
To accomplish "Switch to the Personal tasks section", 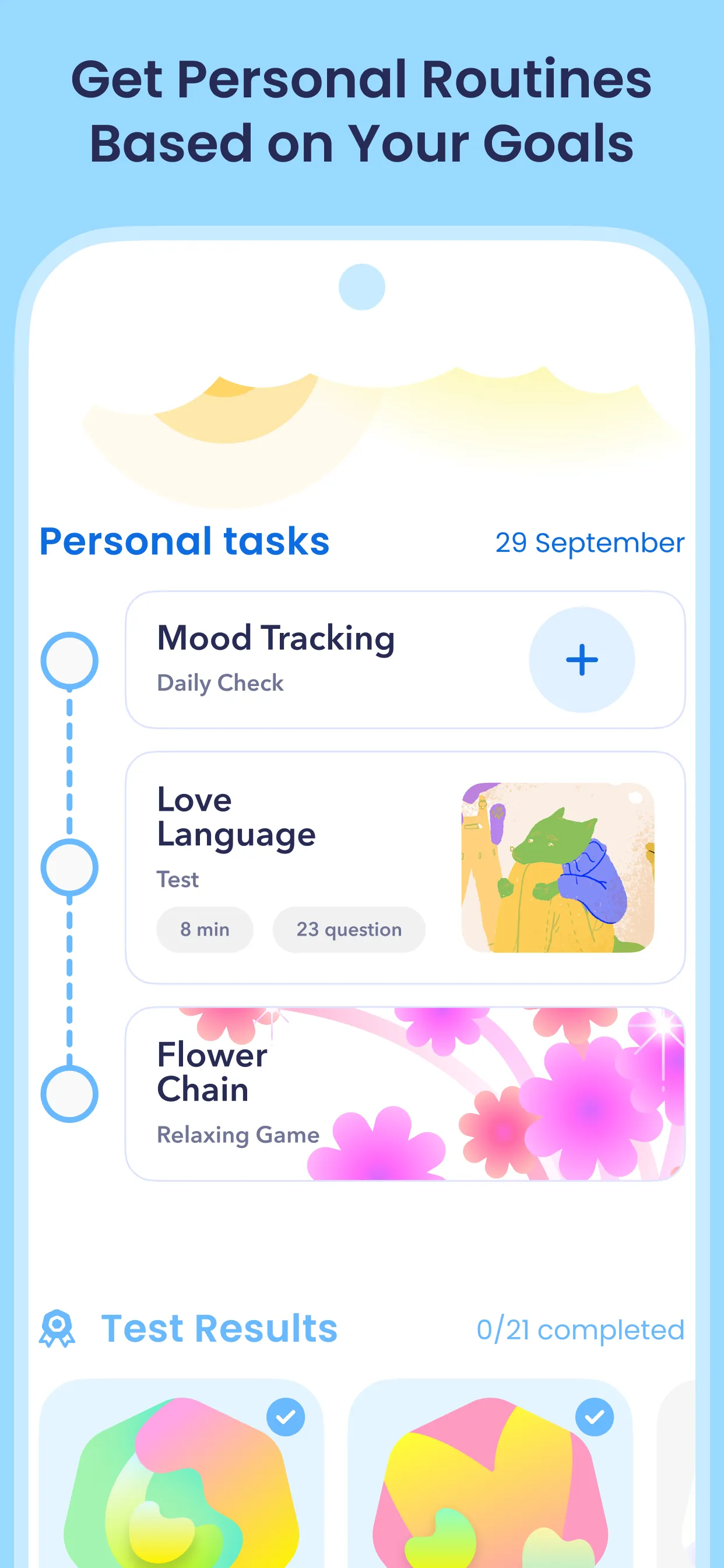I will tap(184, 541).
